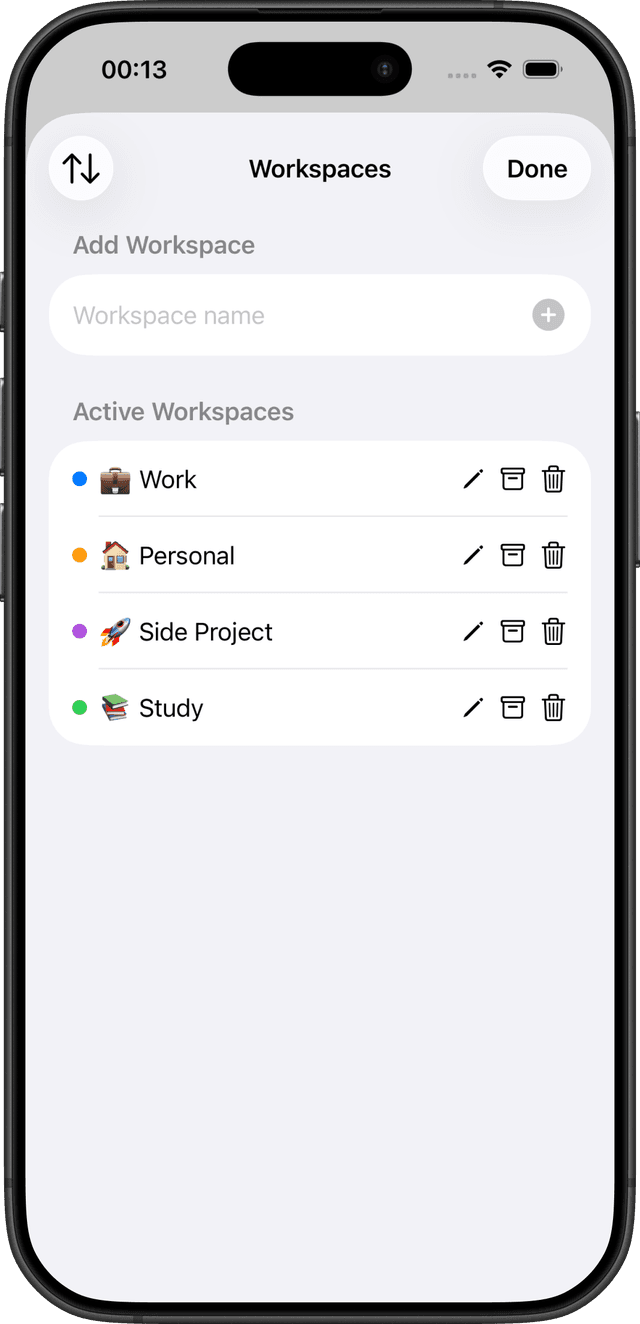Edit the Study workspace
The image size is (640, 1324).
pyautogui.click(x=473, y=708)
